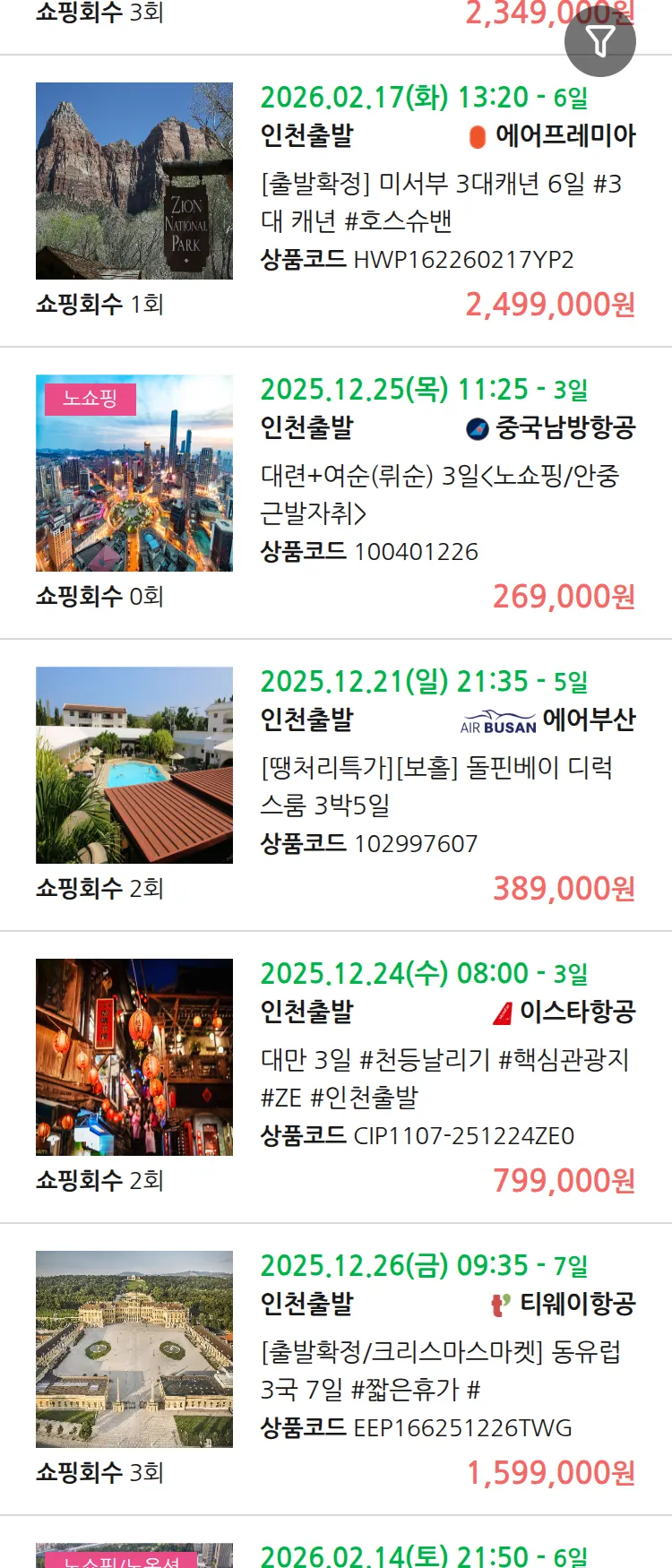The width and height of the screenshot is (672, 1568).
Task: Open the floating filter button
Action: point(599,40)
